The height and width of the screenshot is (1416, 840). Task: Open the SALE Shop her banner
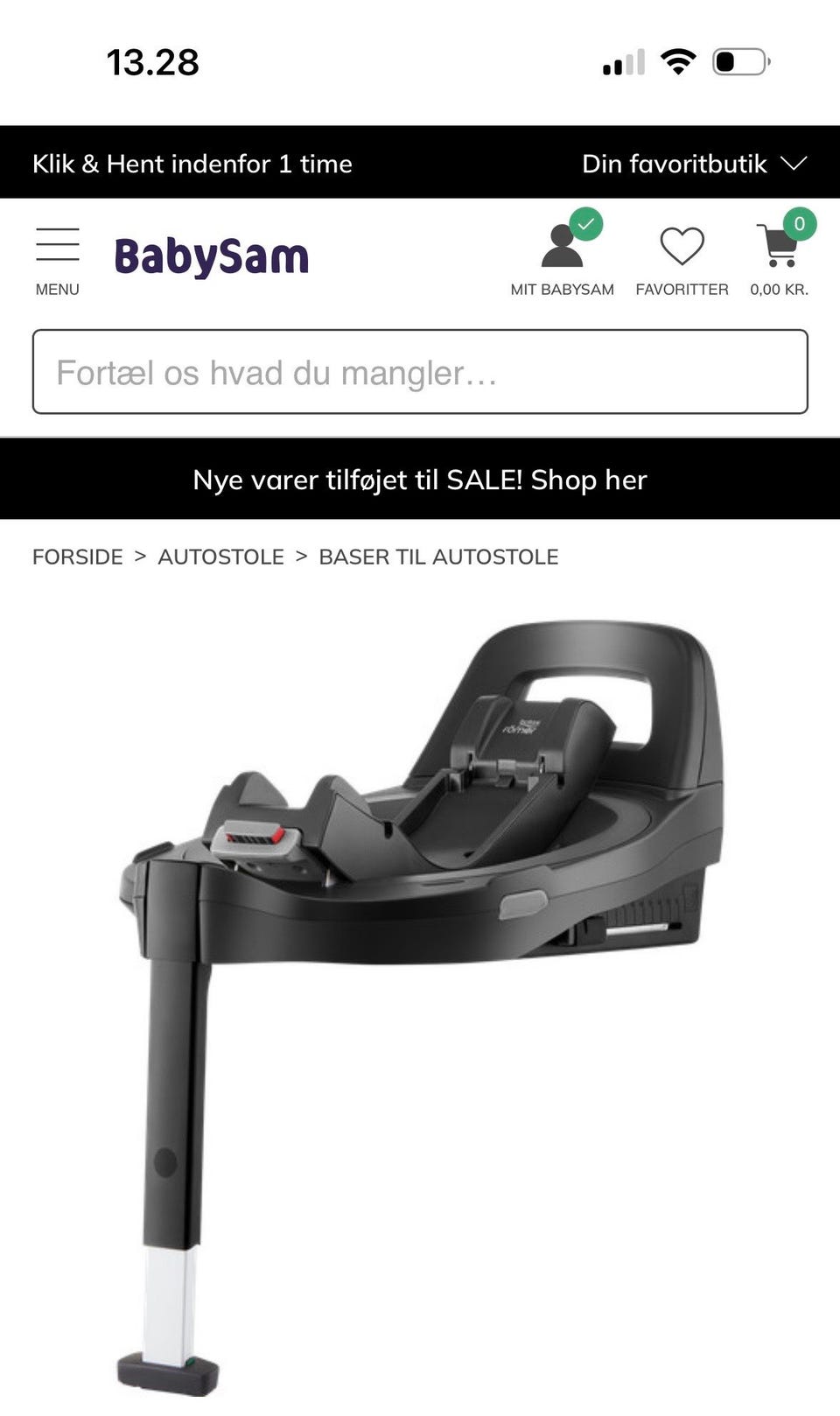[x=420, y=480]
